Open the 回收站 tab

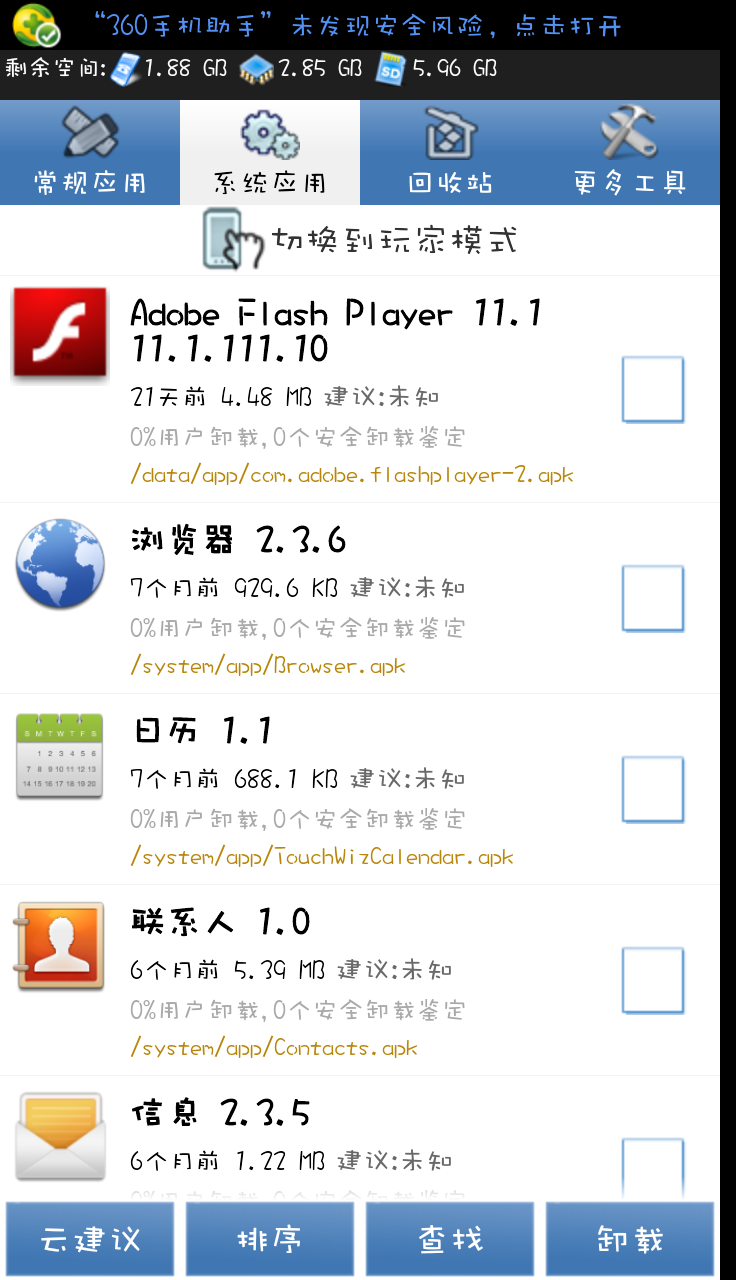[450, 152]
